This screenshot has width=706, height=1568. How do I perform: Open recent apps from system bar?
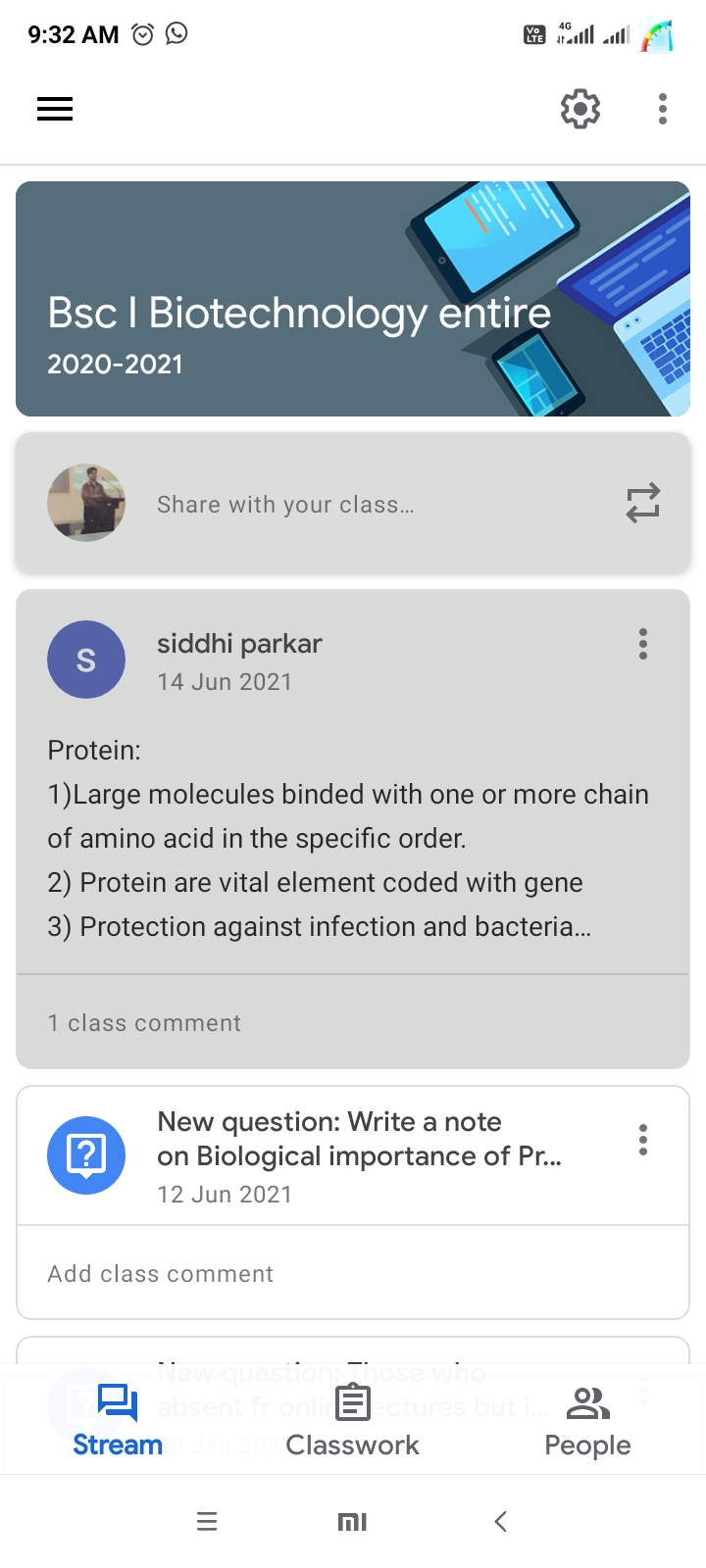[x=207, y=1521]
